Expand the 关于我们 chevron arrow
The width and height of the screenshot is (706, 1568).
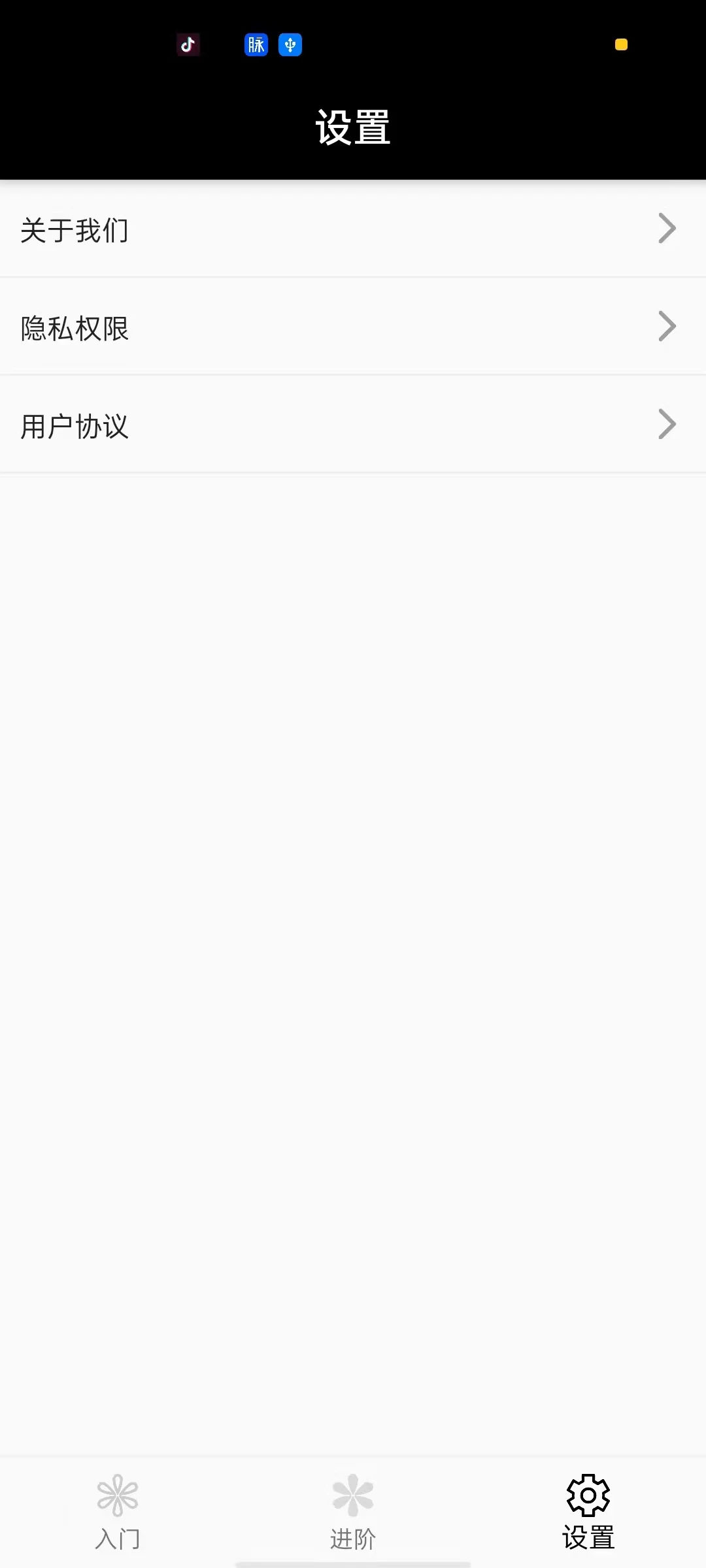[x=667, y=228]
